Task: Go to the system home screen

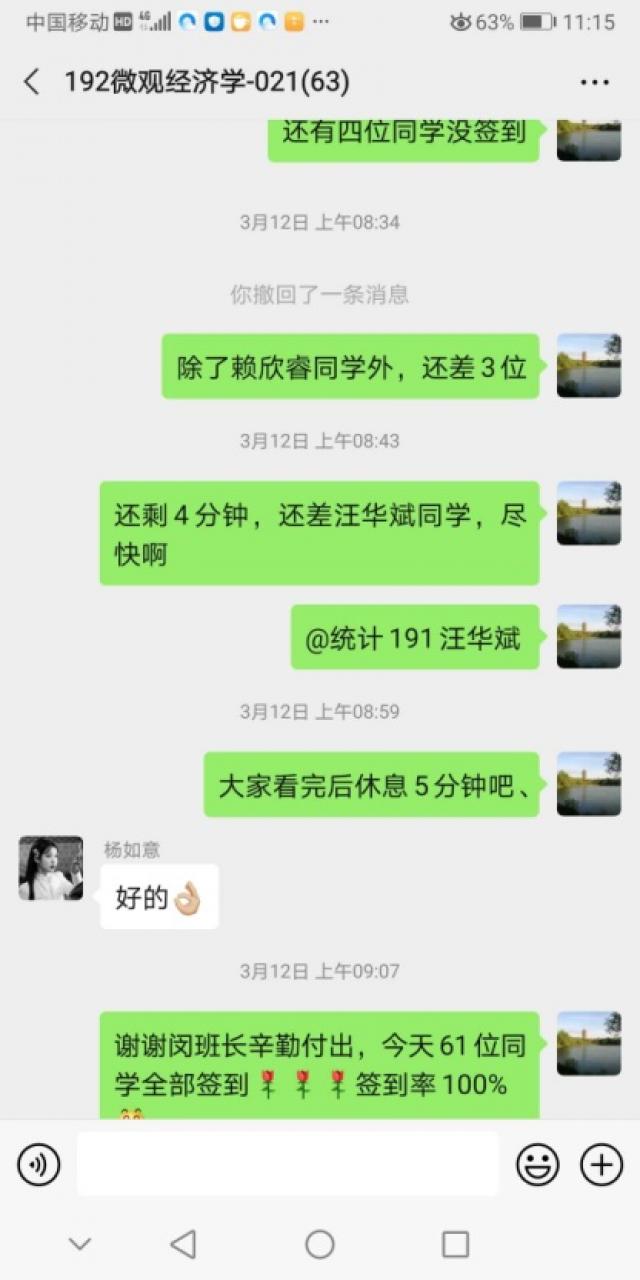Action: [320, 1244]
